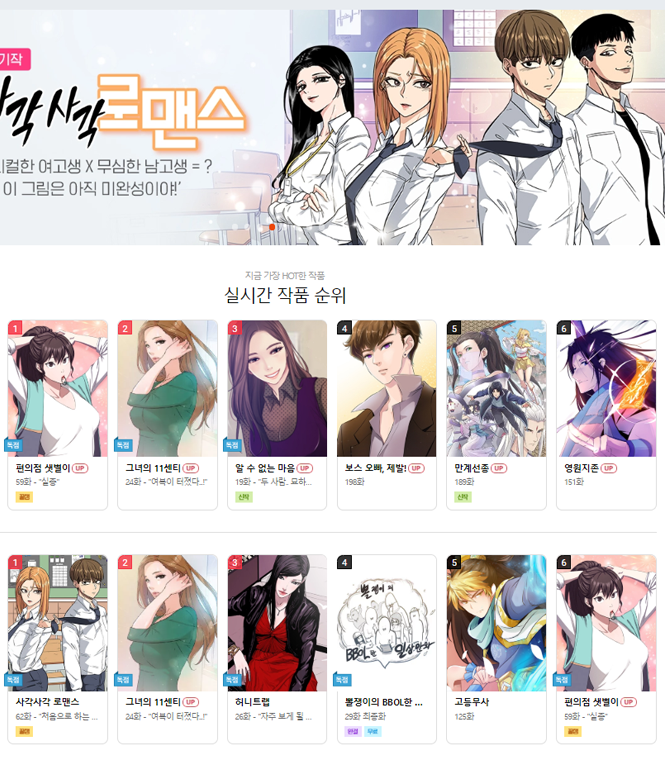The width and height of the screenshot is (665, 760).
Task: Open 그녀의 11센티 card in the second list
Action: click(x=167, y=625)
